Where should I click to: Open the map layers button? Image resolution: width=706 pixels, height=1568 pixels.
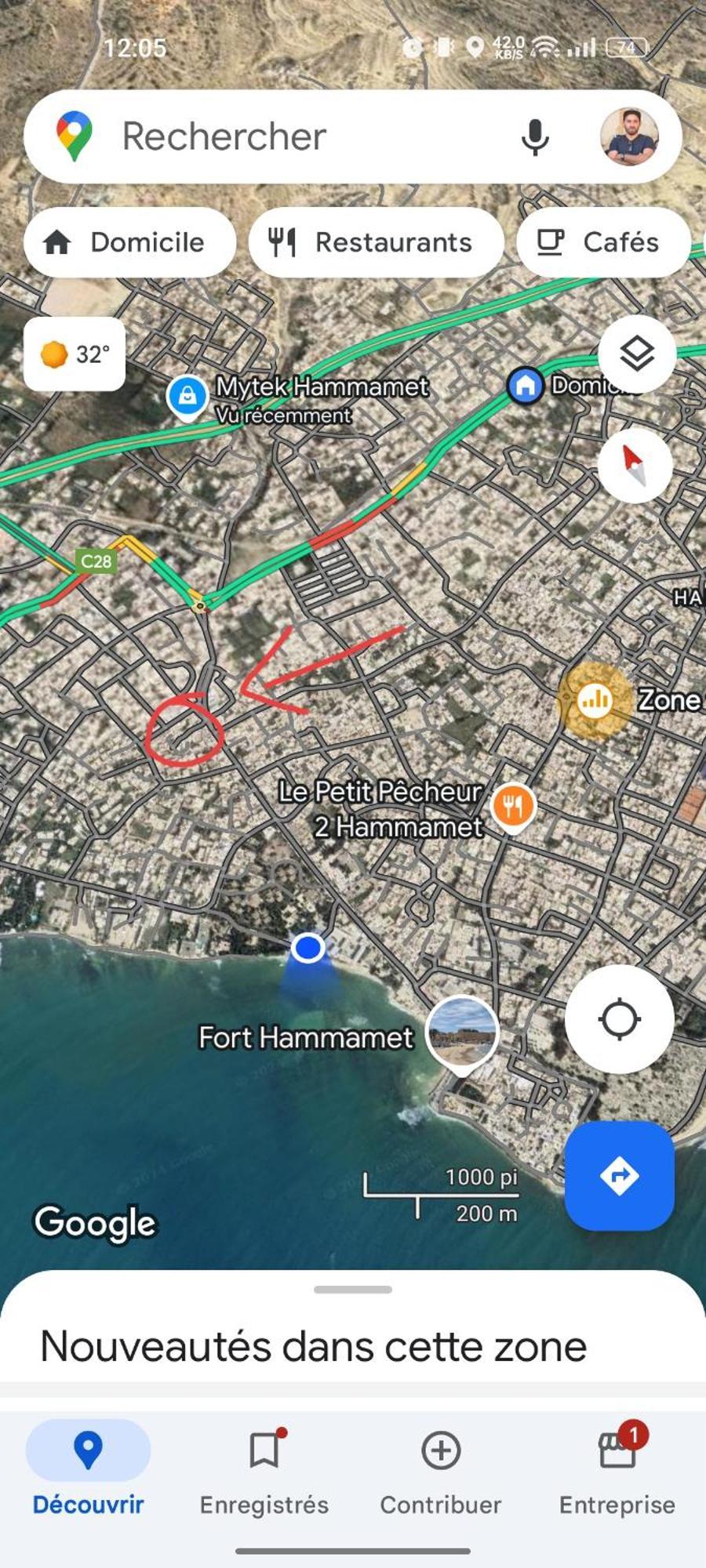(636, 354)
